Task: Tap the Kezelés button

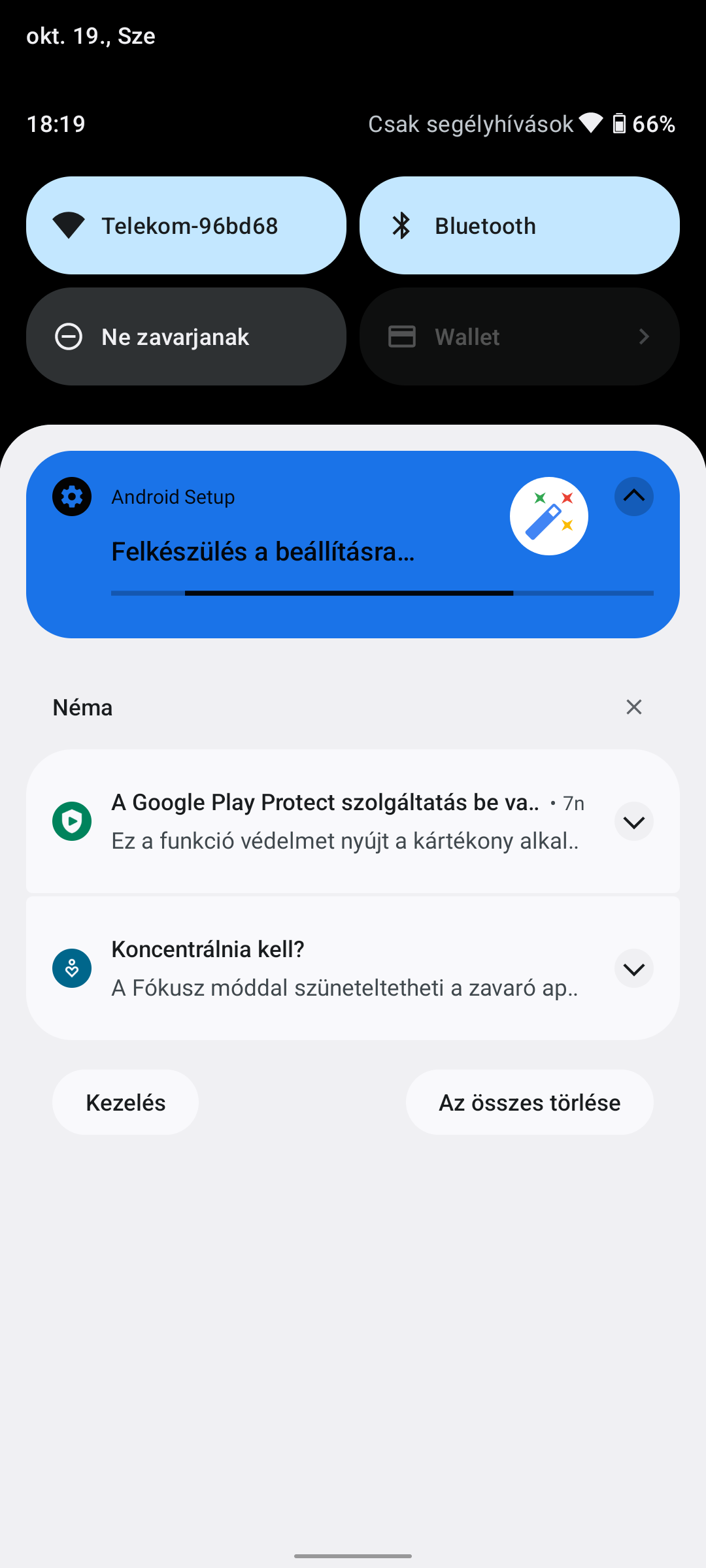Action: tap(126, 1102)
